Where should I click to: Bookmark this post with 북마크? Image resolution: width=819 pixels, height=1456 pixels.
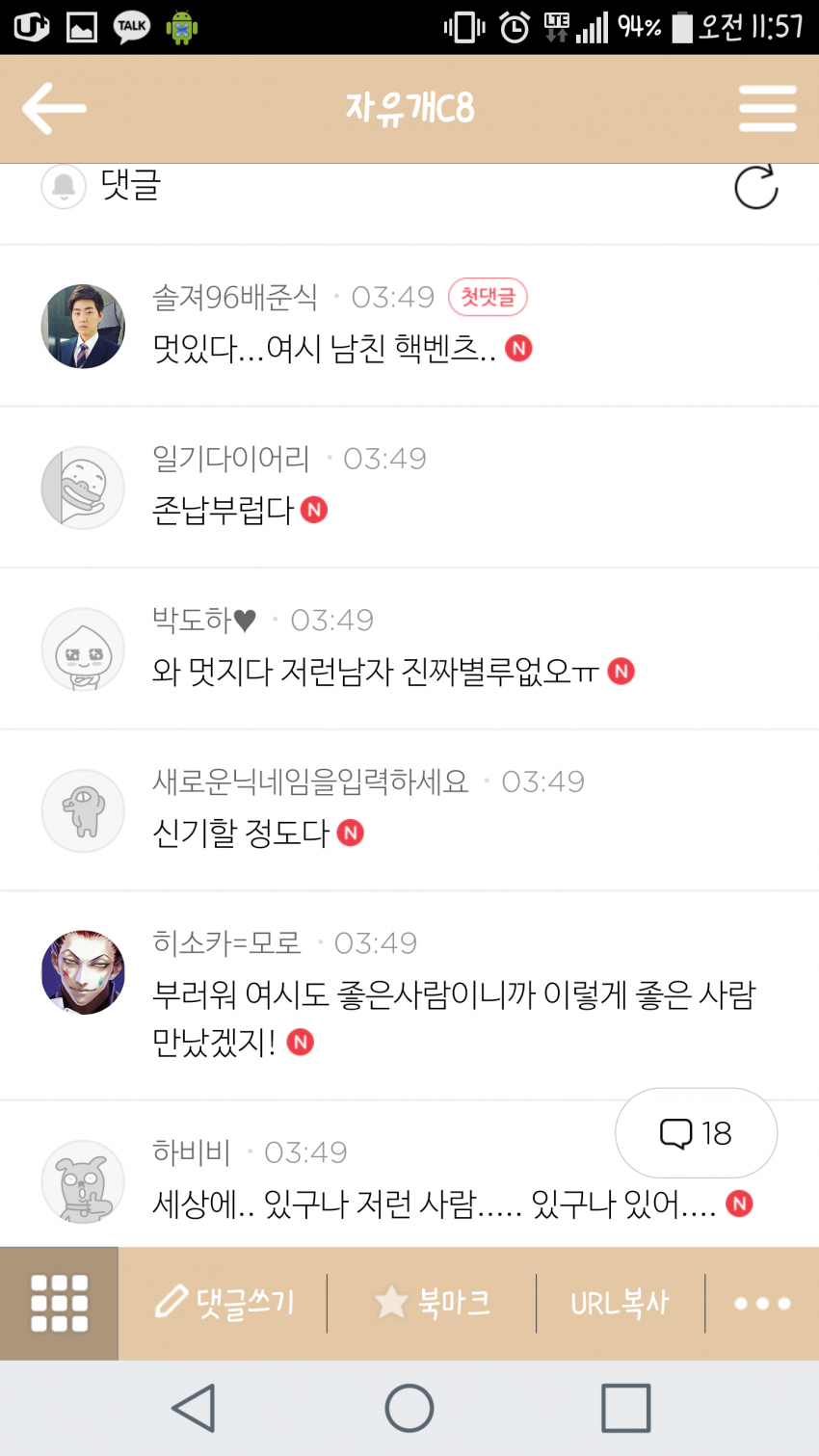tap(433, 1303)
